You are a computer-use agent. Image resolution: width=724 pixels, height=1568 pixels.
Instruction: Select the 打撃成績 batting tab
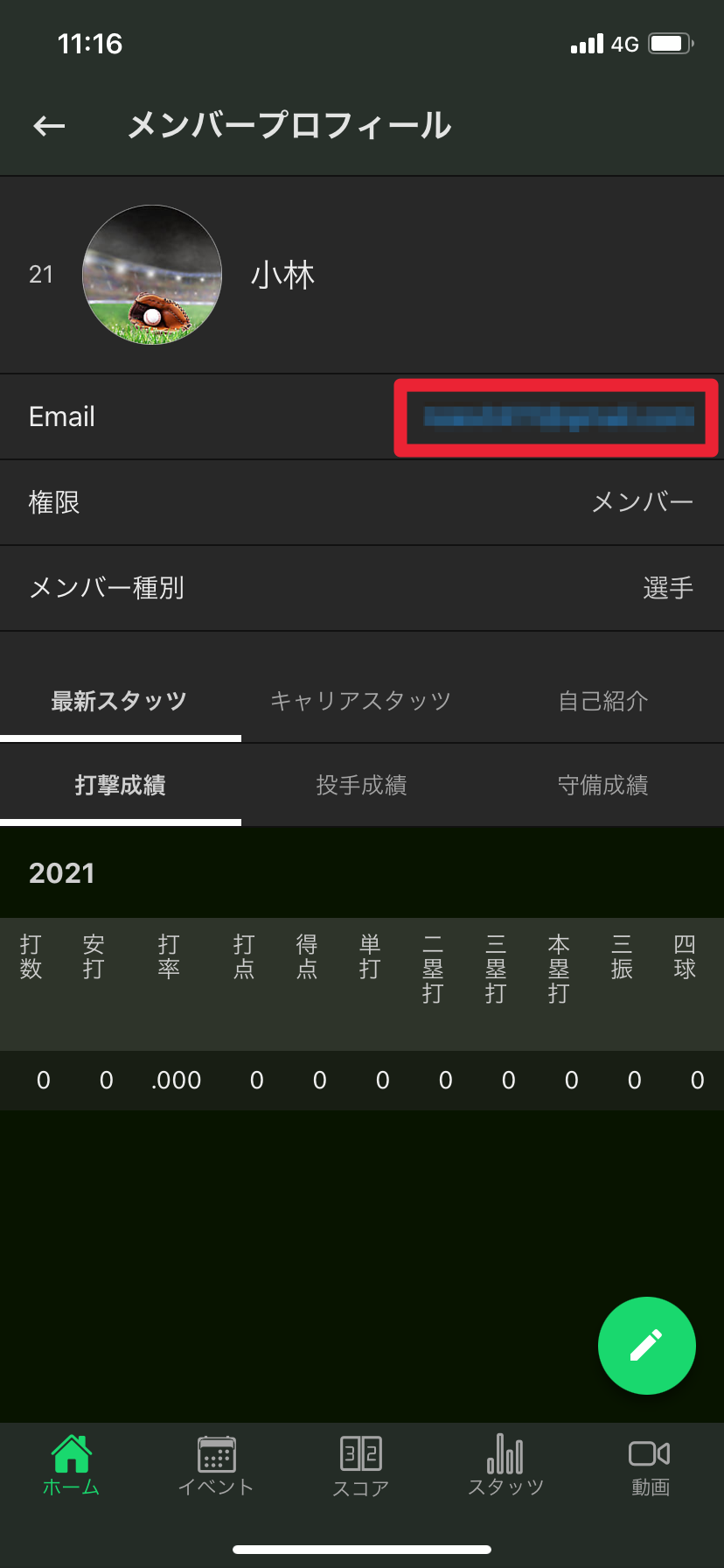point(120,785)
